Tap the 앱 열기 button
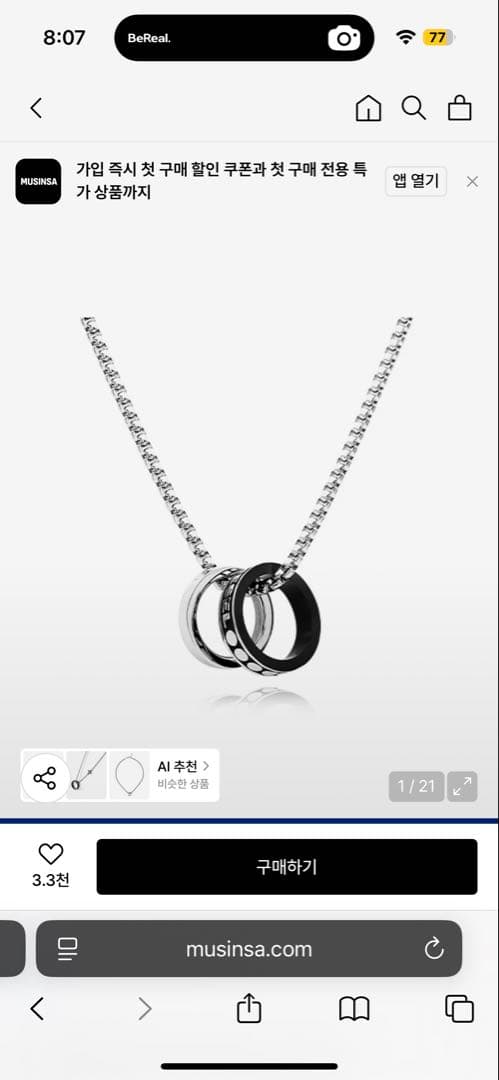 (x=416, y=182)
